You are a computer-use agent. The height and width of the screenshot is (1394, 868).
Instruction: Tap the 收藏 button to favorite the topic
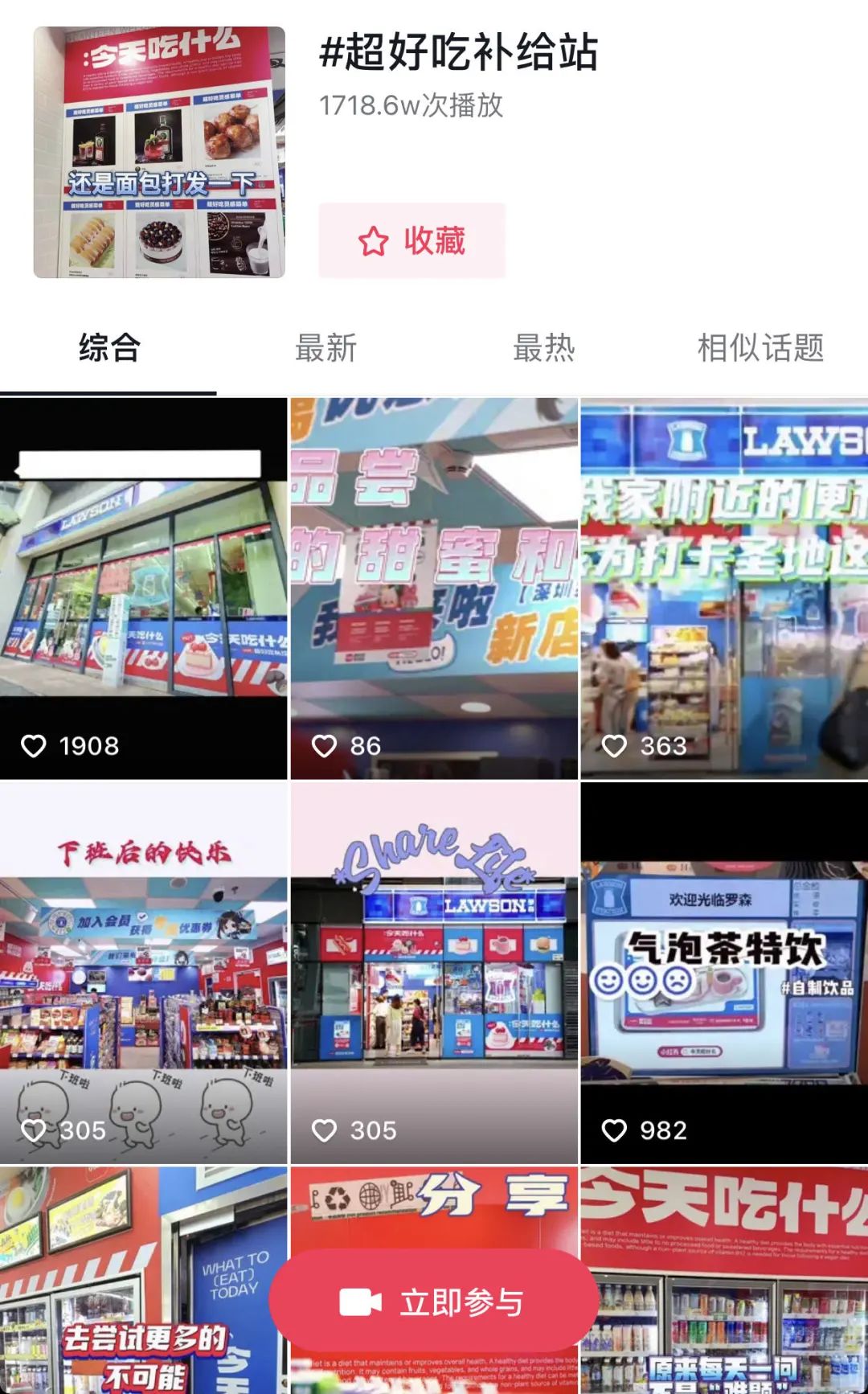click(411, 240)
